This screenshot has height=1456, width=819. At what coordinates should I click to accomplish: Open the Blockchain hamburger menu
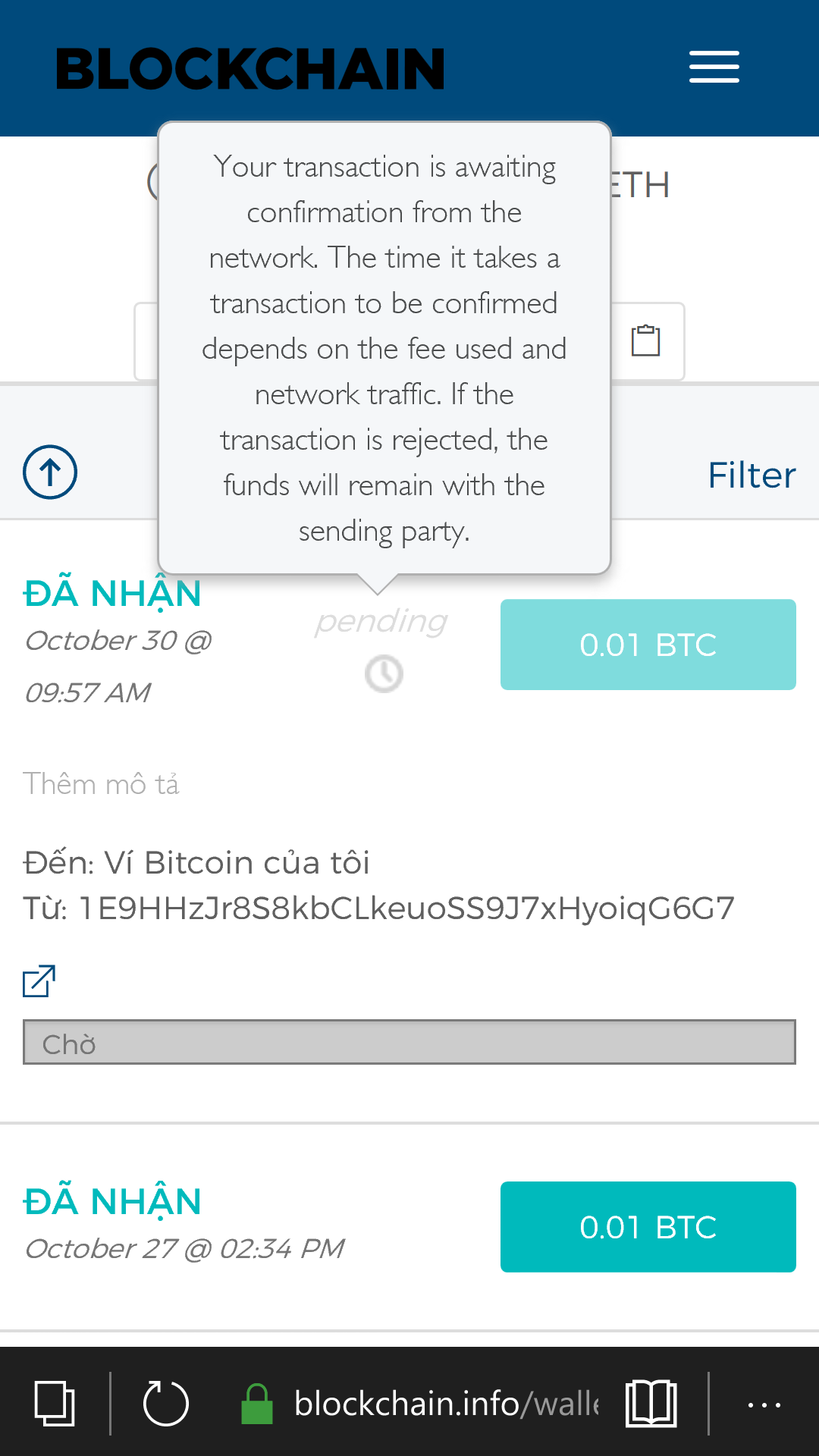714,67
